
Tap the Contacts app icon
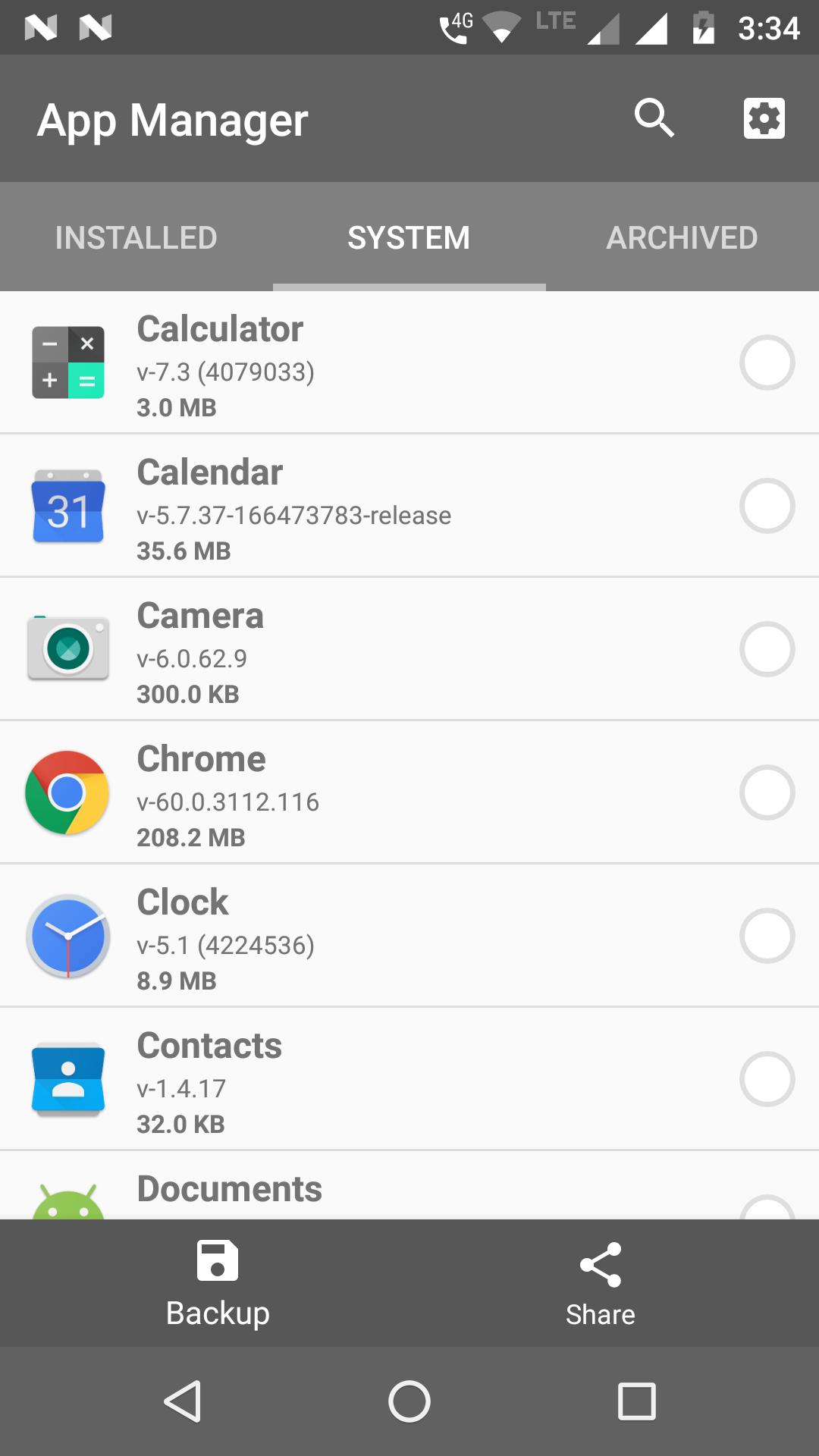(x=67, y=1078)
